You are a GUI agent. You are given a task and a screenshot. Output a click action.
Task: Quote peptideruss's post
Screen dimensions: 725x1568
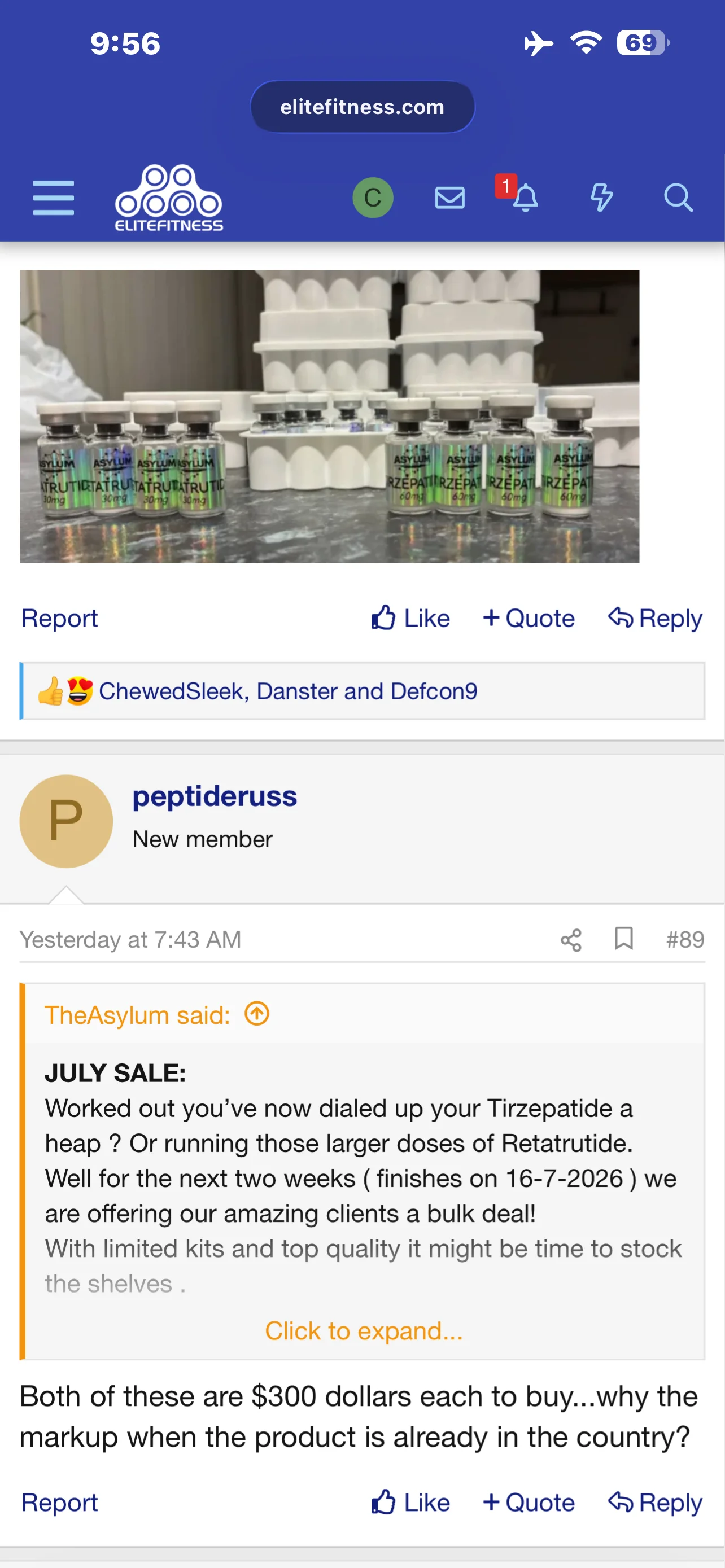(x=529, y=1503)
